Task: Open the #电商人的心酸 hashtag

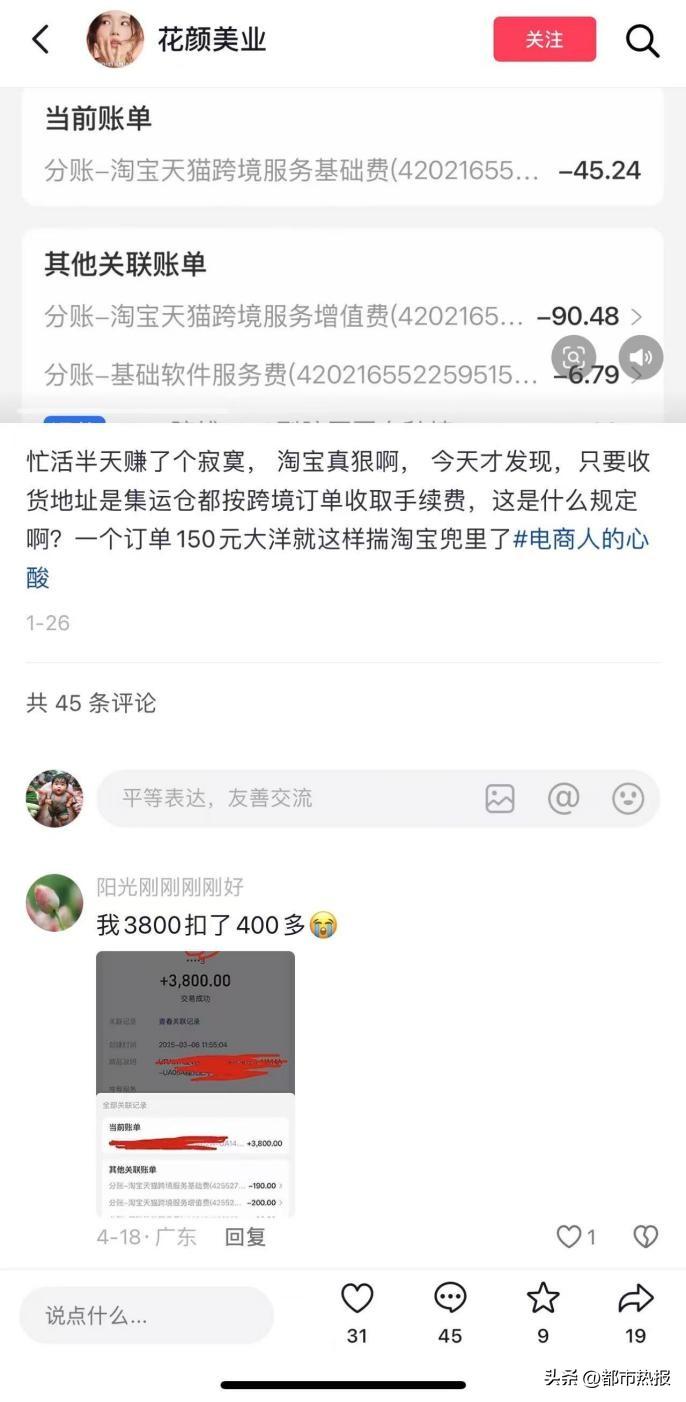Action: pos(581,539)
